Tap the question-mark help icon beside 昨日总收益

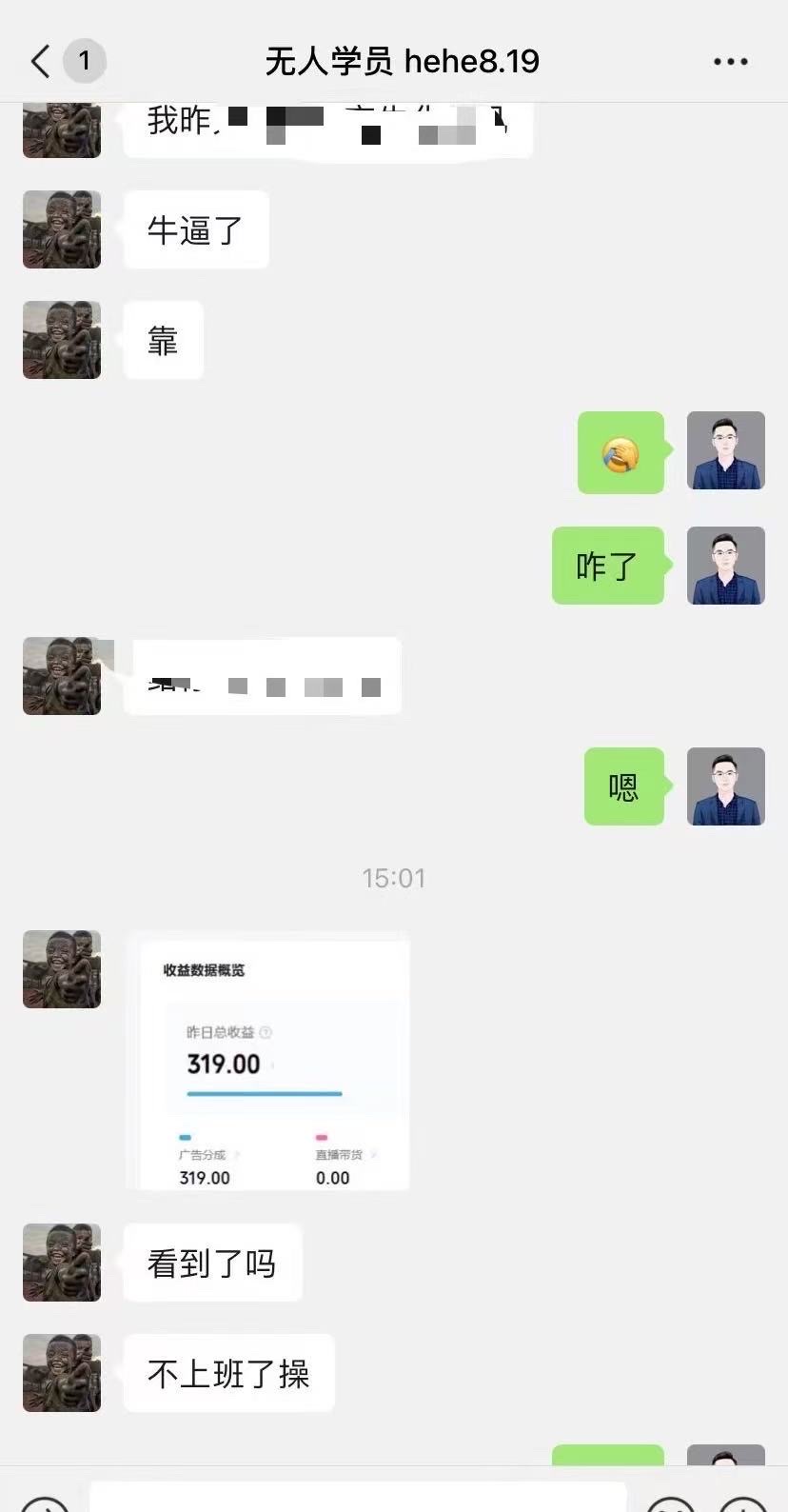(264, 1031)
